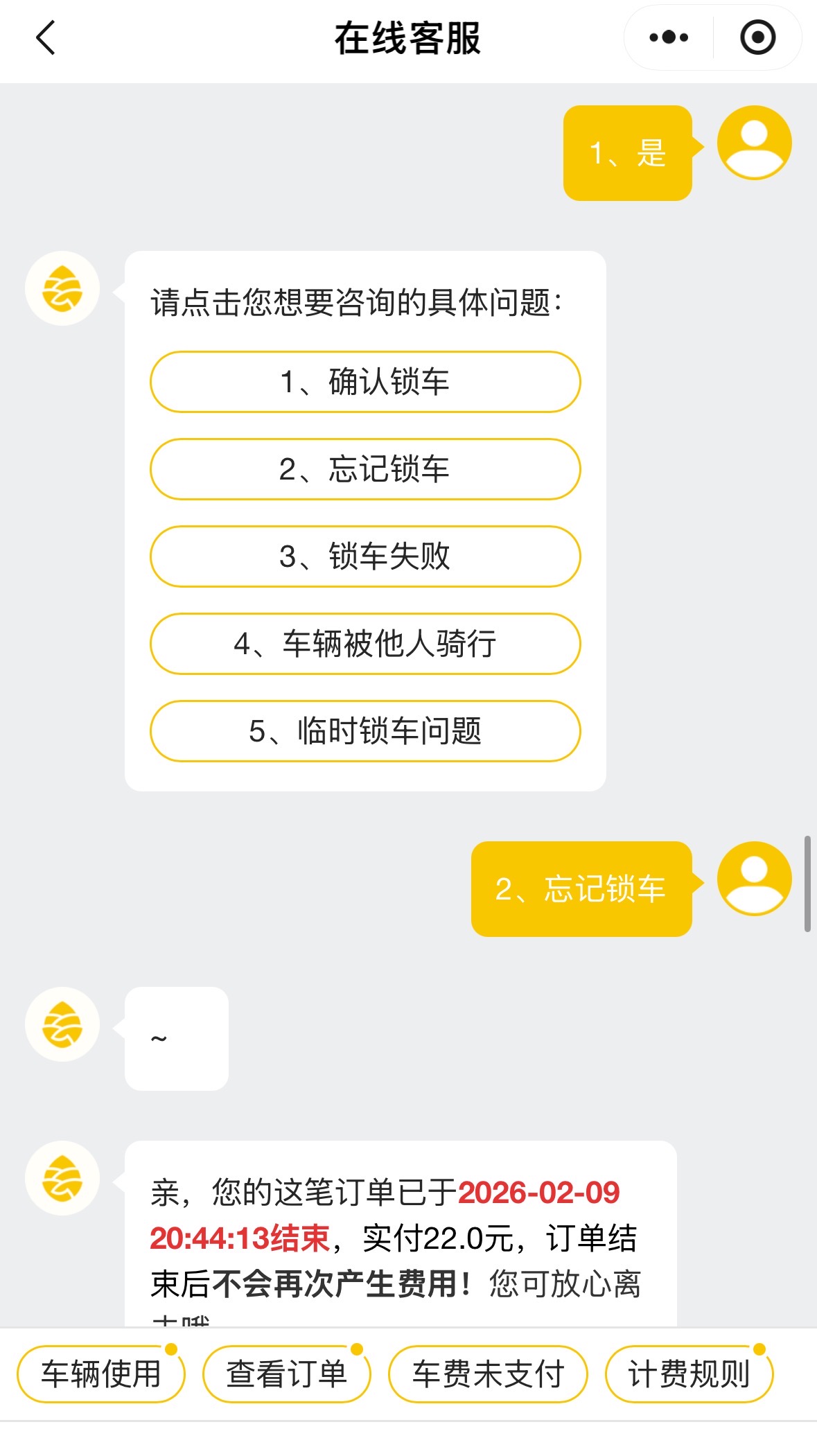Image resolution: width=817 pixels, height=1456 pixels.
Task: Choose the 2、忘记锁车 option in the list
Action: [x=365, y=469]
